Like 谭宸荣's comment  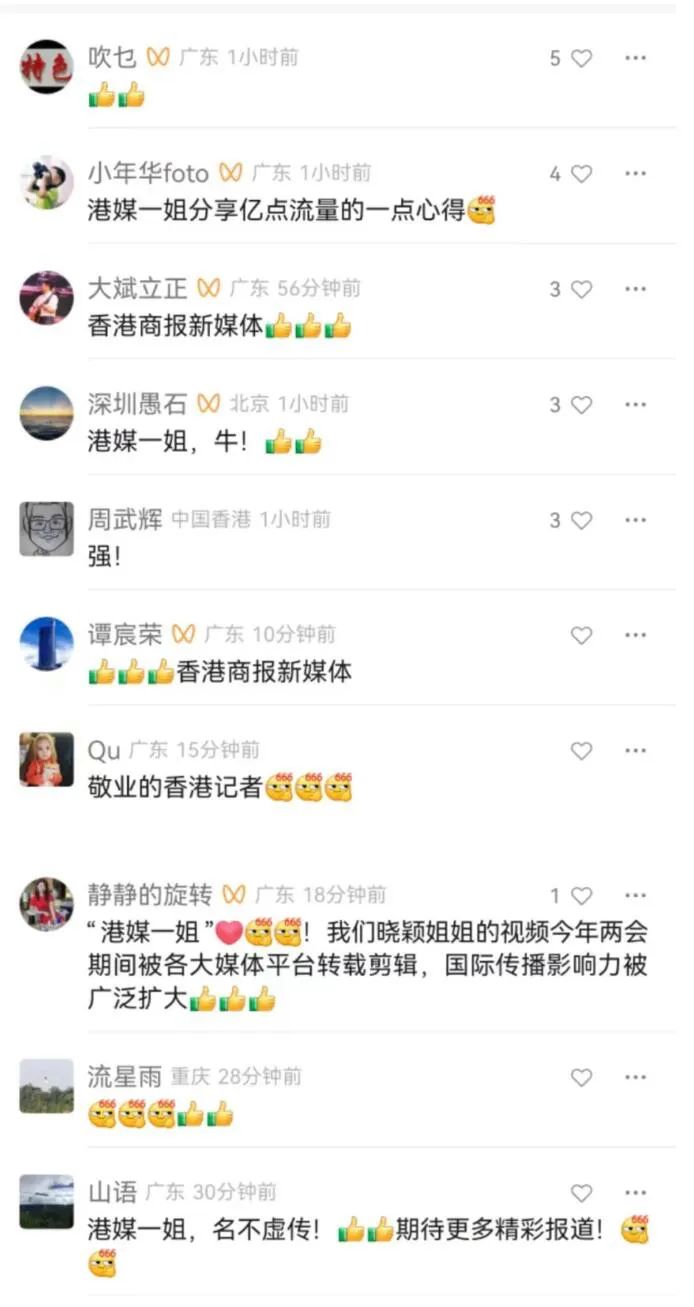coord(581,635)
